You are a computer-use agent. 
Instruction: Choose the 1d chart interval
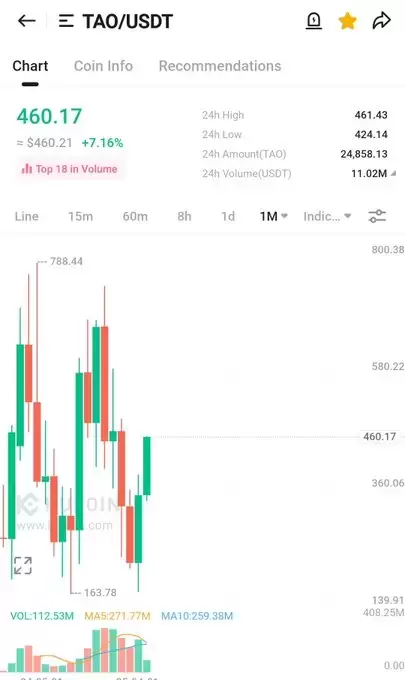(228, 216)
